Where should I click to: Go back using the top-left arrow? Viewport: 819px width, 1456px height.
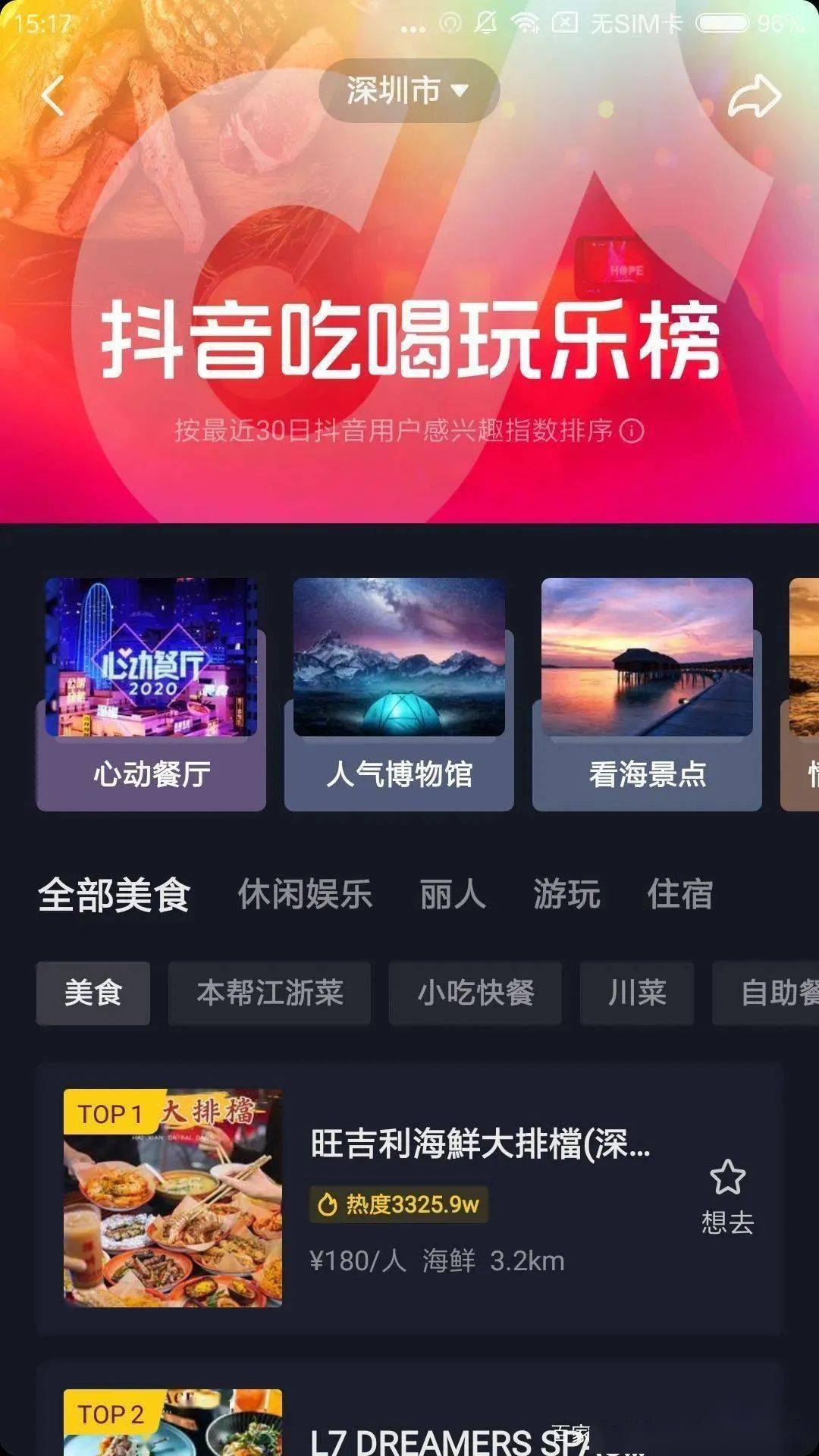(x=52, y=96)
